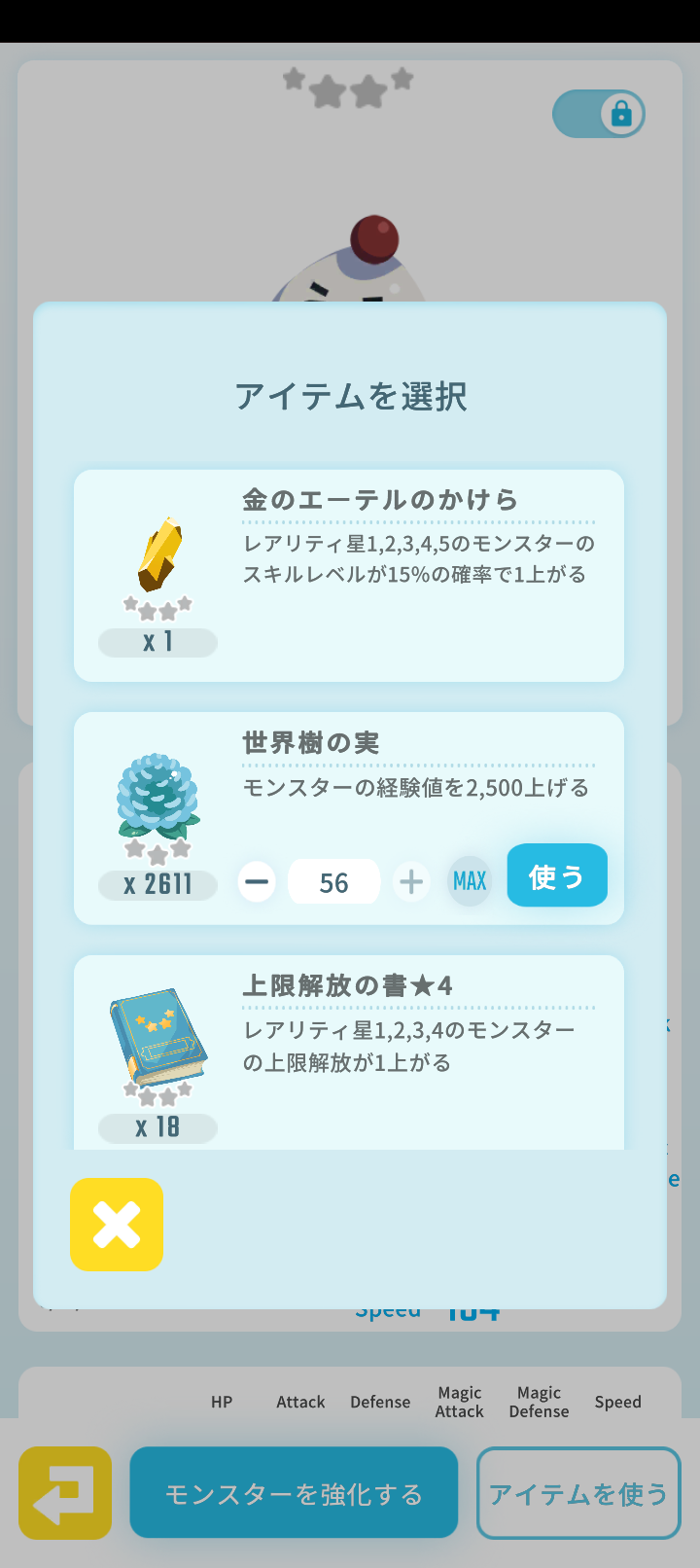The width and height of the screenshot is (700, 1568).
Task: Tap the stars under the gold ether shard
Action: tap(157, 608)
